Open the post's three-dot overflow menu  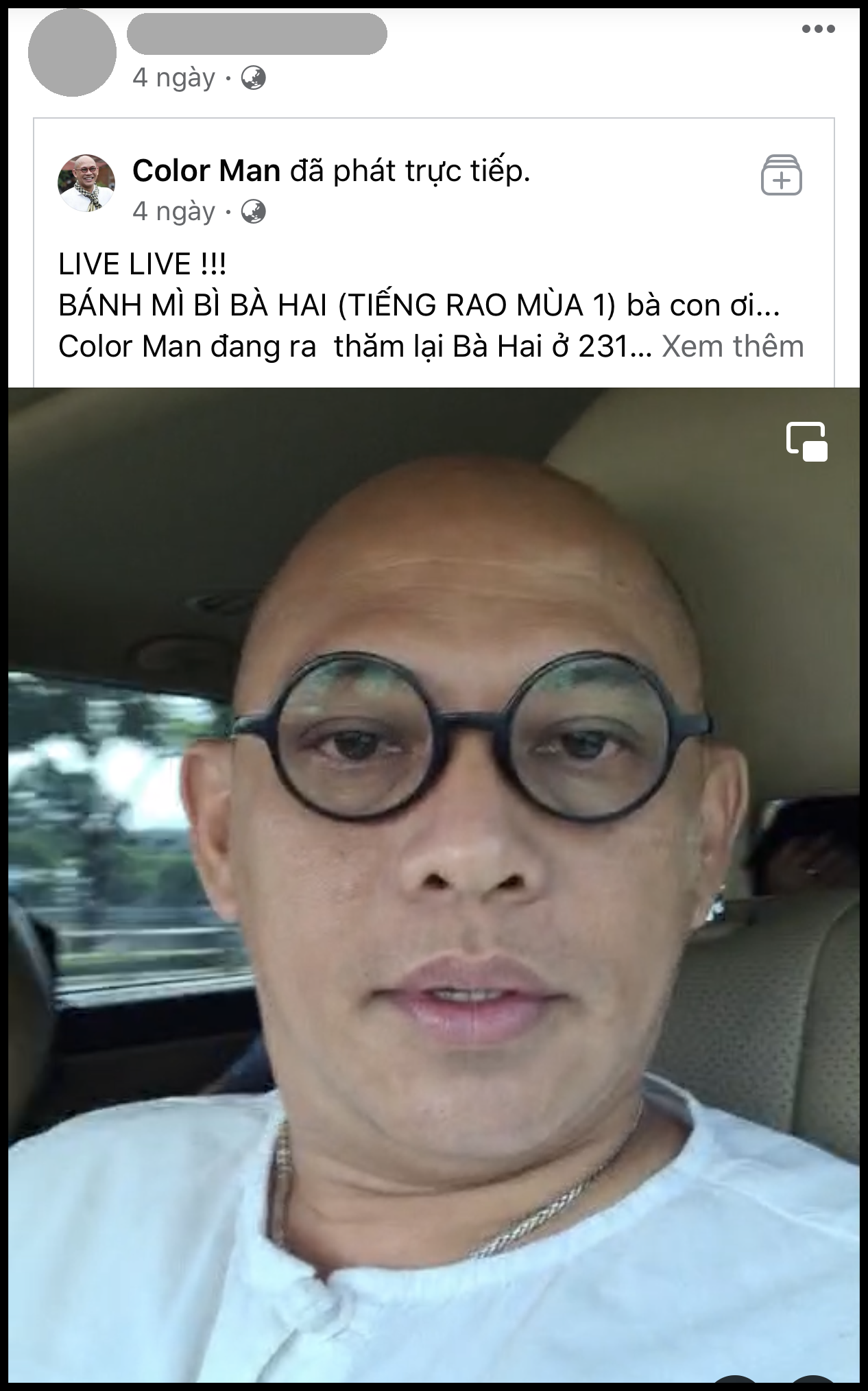pyautogui.click(x=818, y=29)
